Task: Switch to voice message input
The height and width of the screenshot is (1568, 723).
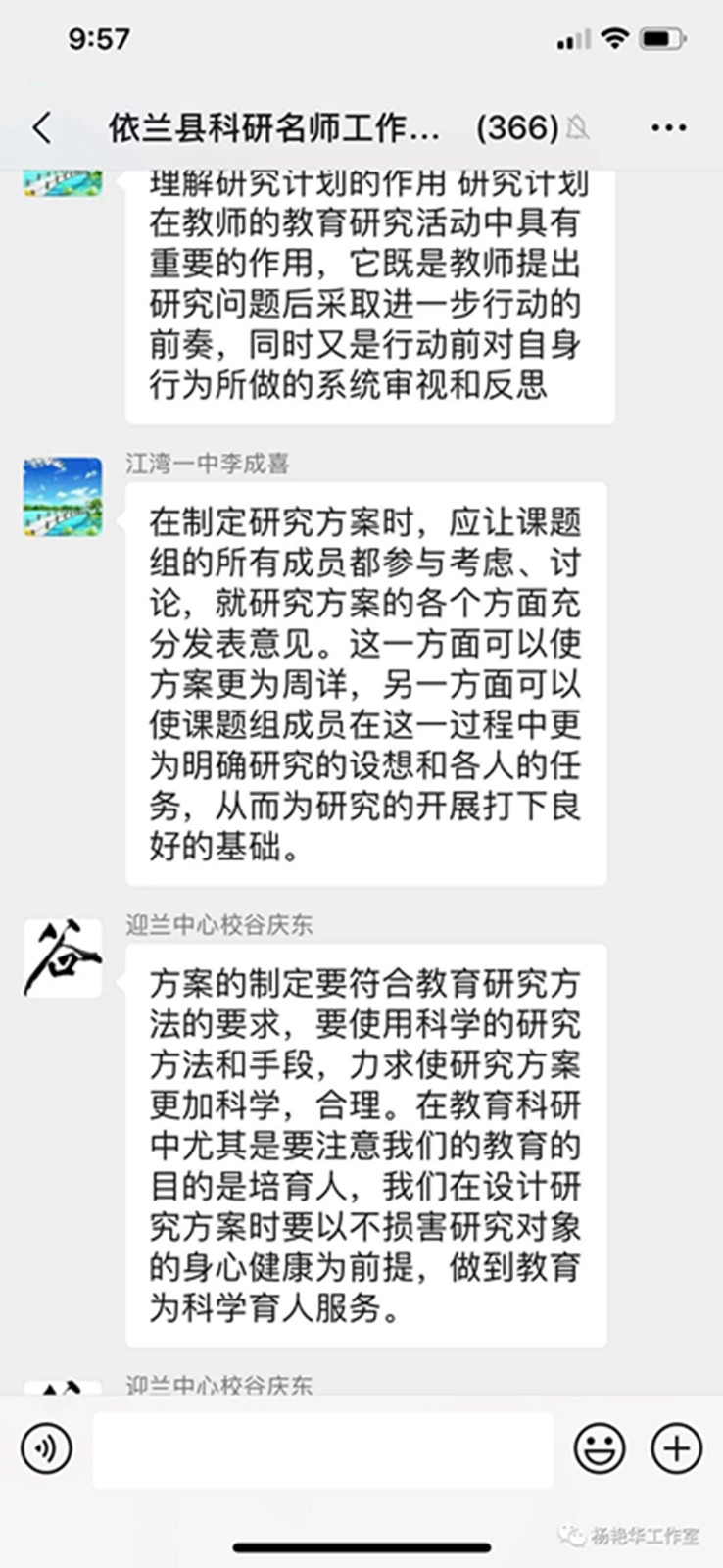Action: [46, 1447]
